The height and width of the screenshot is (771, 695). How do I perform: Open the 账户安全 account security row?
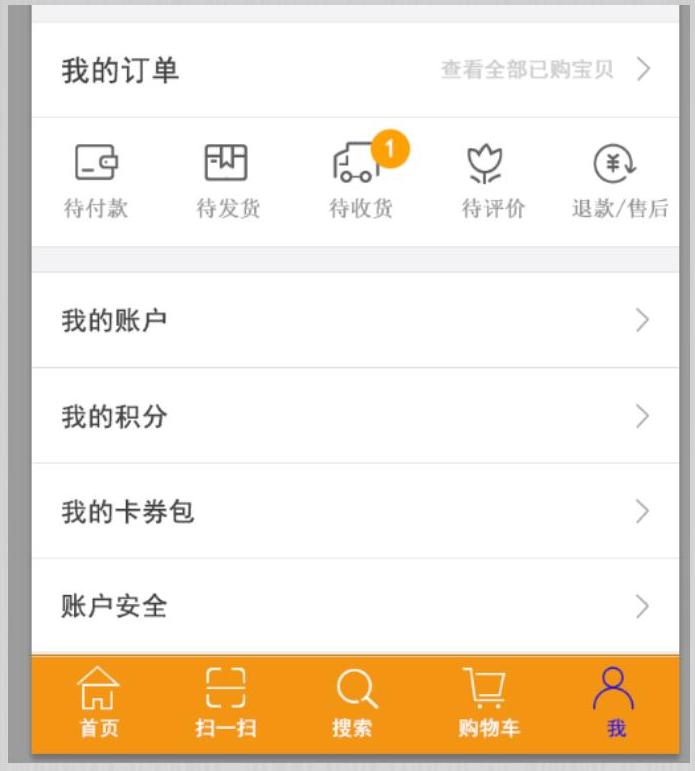tap(355, 606)
